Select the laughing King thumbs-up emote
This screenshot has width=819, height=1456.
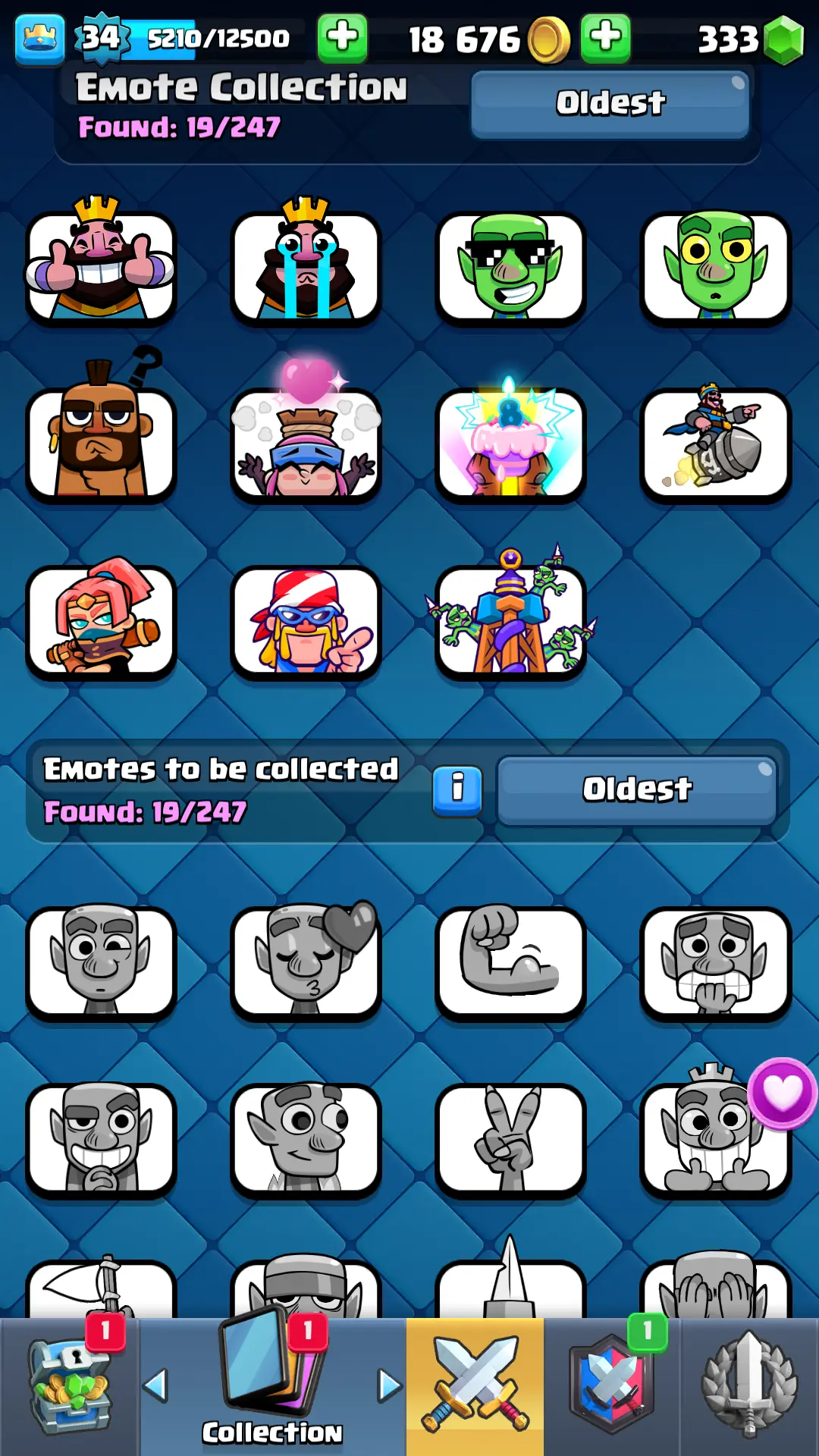point(101,267)
